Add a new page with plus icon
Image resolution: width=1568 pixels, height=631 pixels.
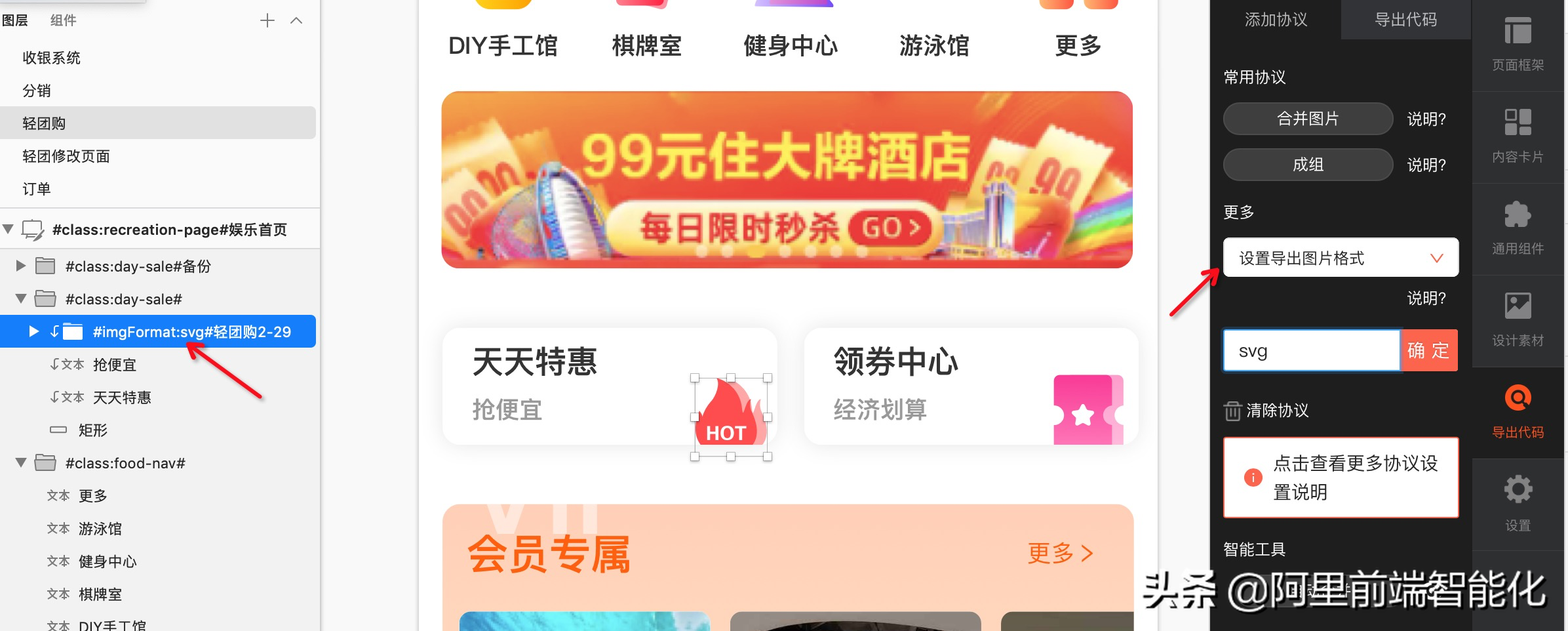point(267,20)
